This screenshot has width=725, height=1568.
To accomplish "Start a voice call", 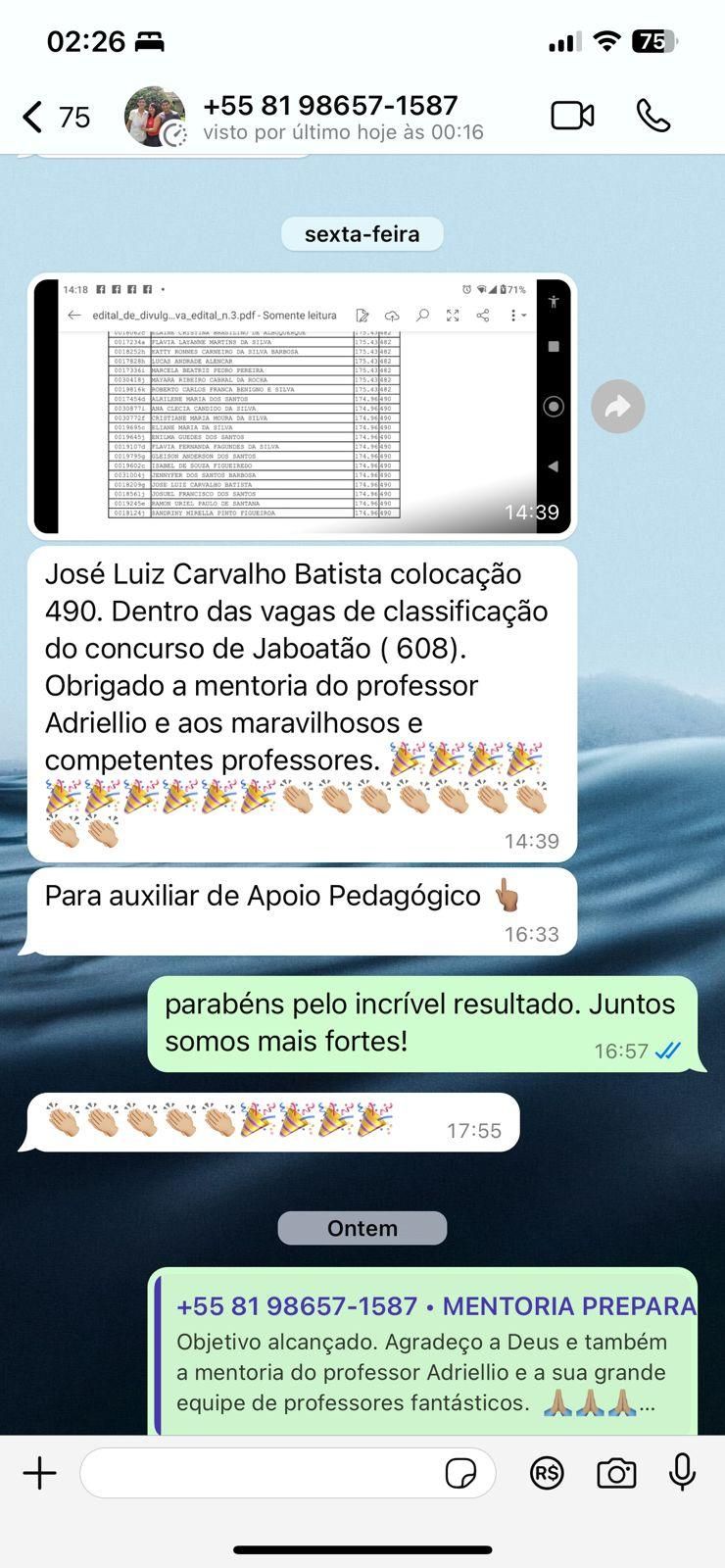I will (x=653, y=116).
